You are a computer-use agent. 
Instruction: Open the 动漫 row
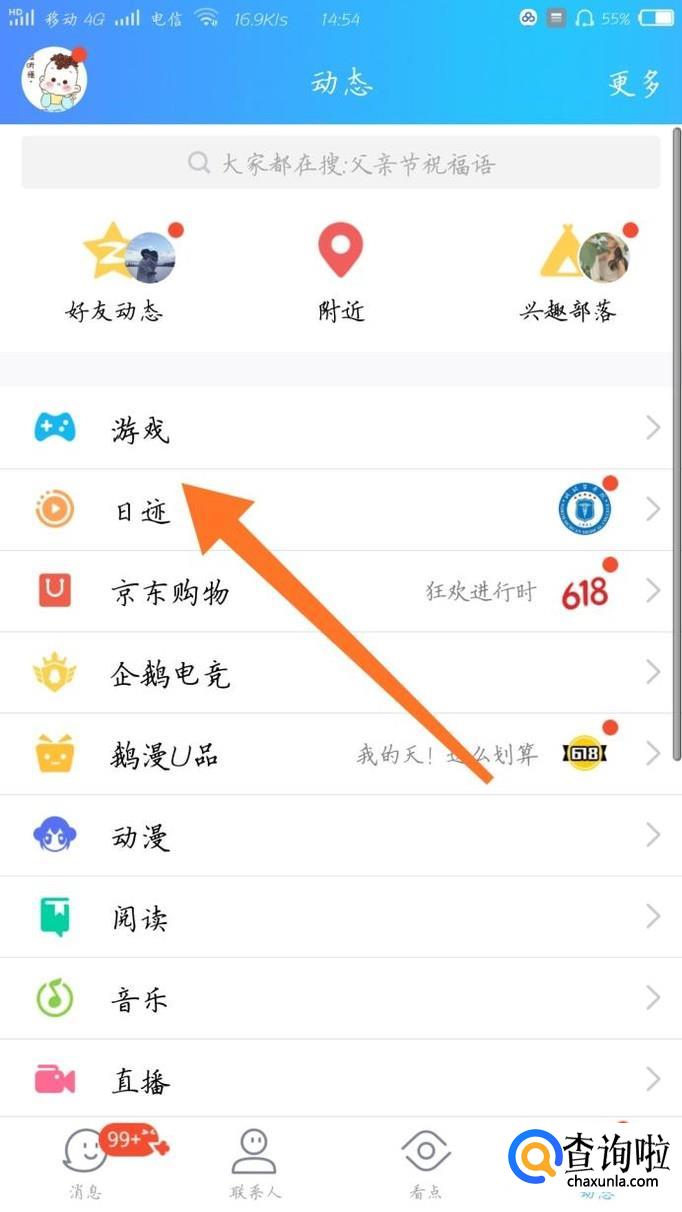click(340, 835)
